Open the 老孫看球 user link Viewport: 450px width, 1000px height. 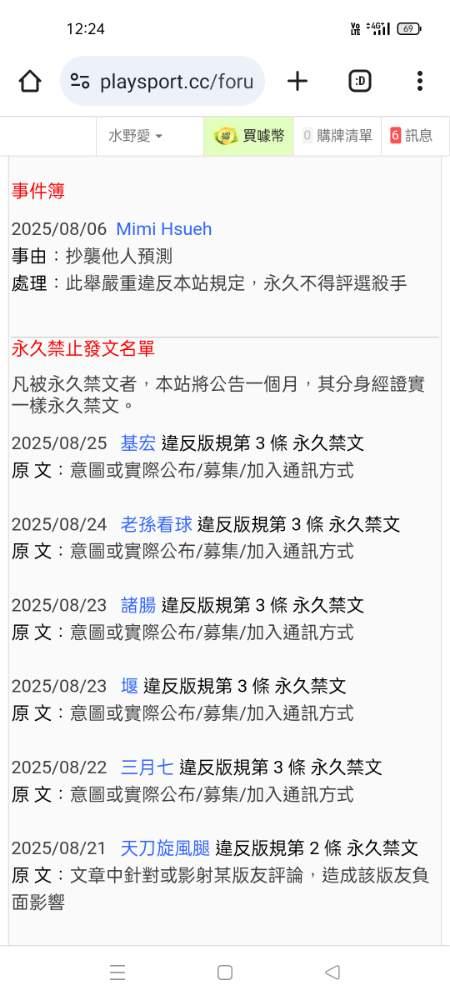156,524
